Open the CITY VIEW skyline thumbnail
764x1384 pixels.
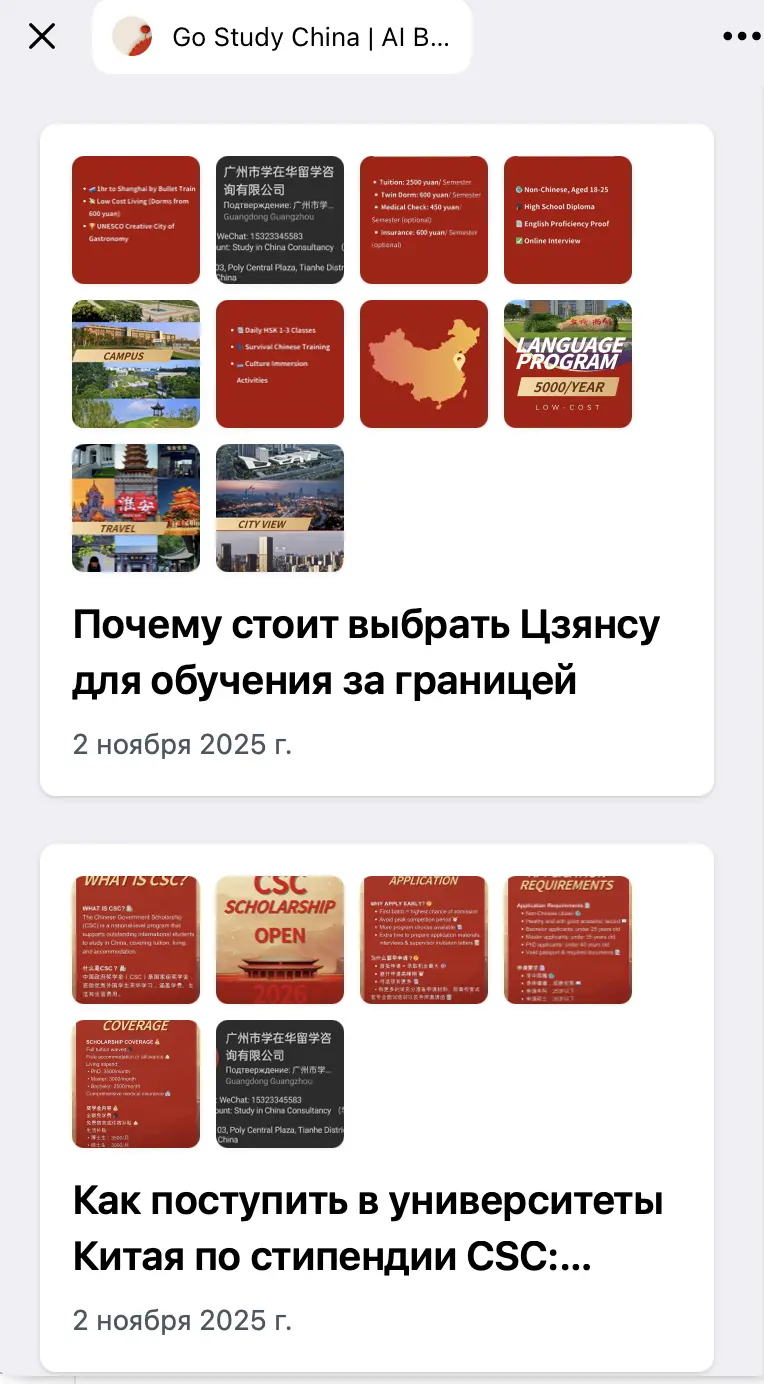click(x=279, y=508)
